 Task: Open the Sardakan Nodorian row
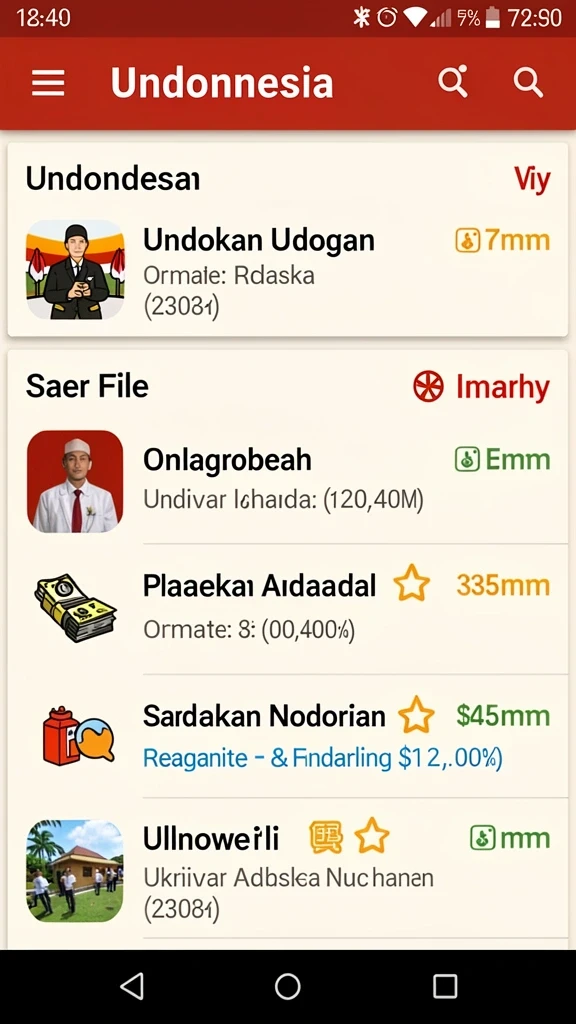click(x=287, y=736)
